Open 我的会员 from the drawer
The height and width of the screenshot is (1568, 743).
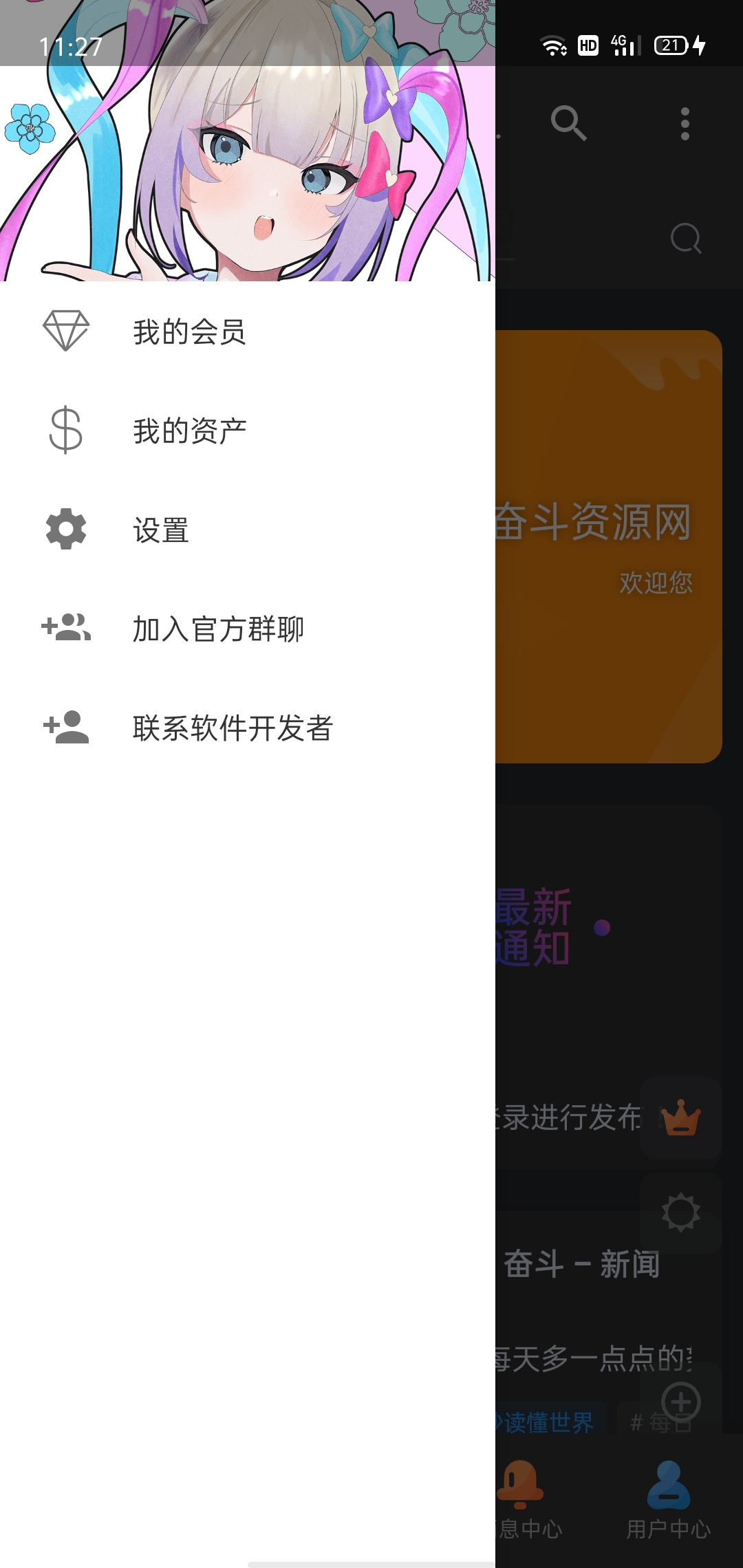pyautogui.click(x=190, y=332)
